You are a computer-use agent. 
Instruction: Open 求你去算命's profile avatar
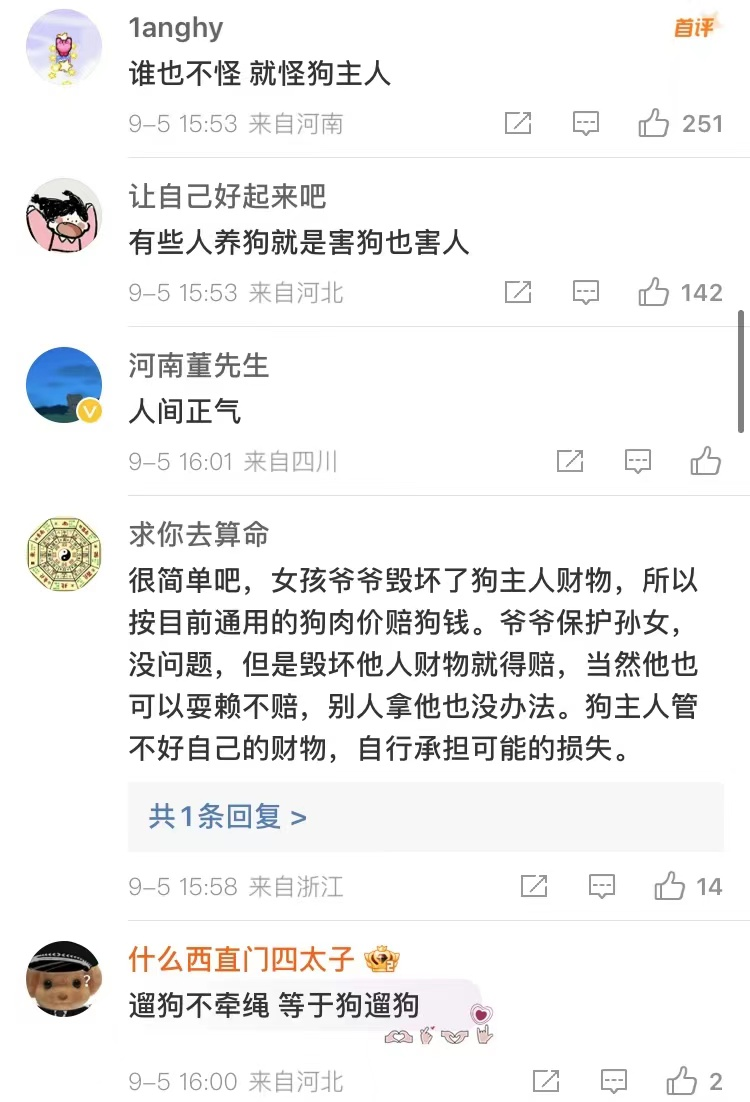click(64, 554)
